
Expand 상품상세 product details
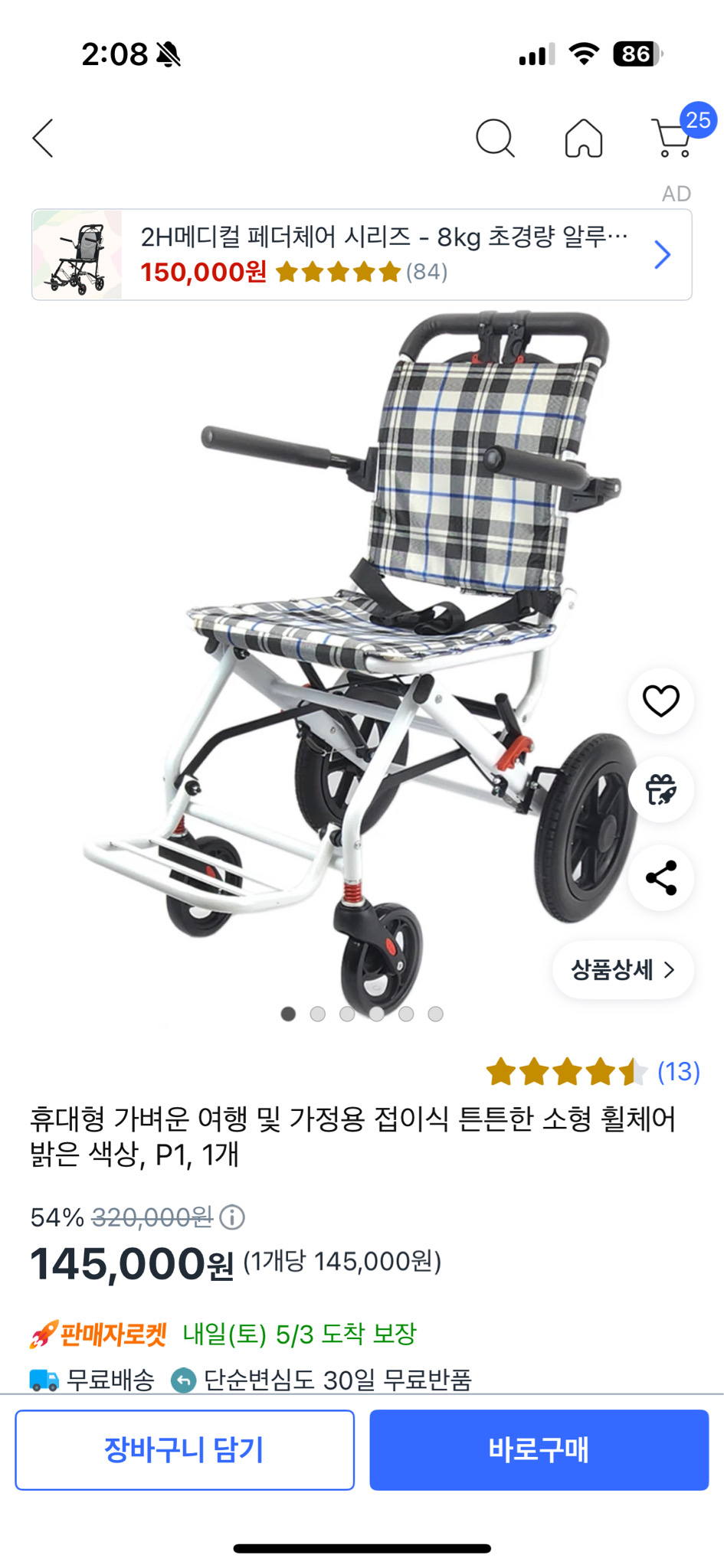click(622, 969)
